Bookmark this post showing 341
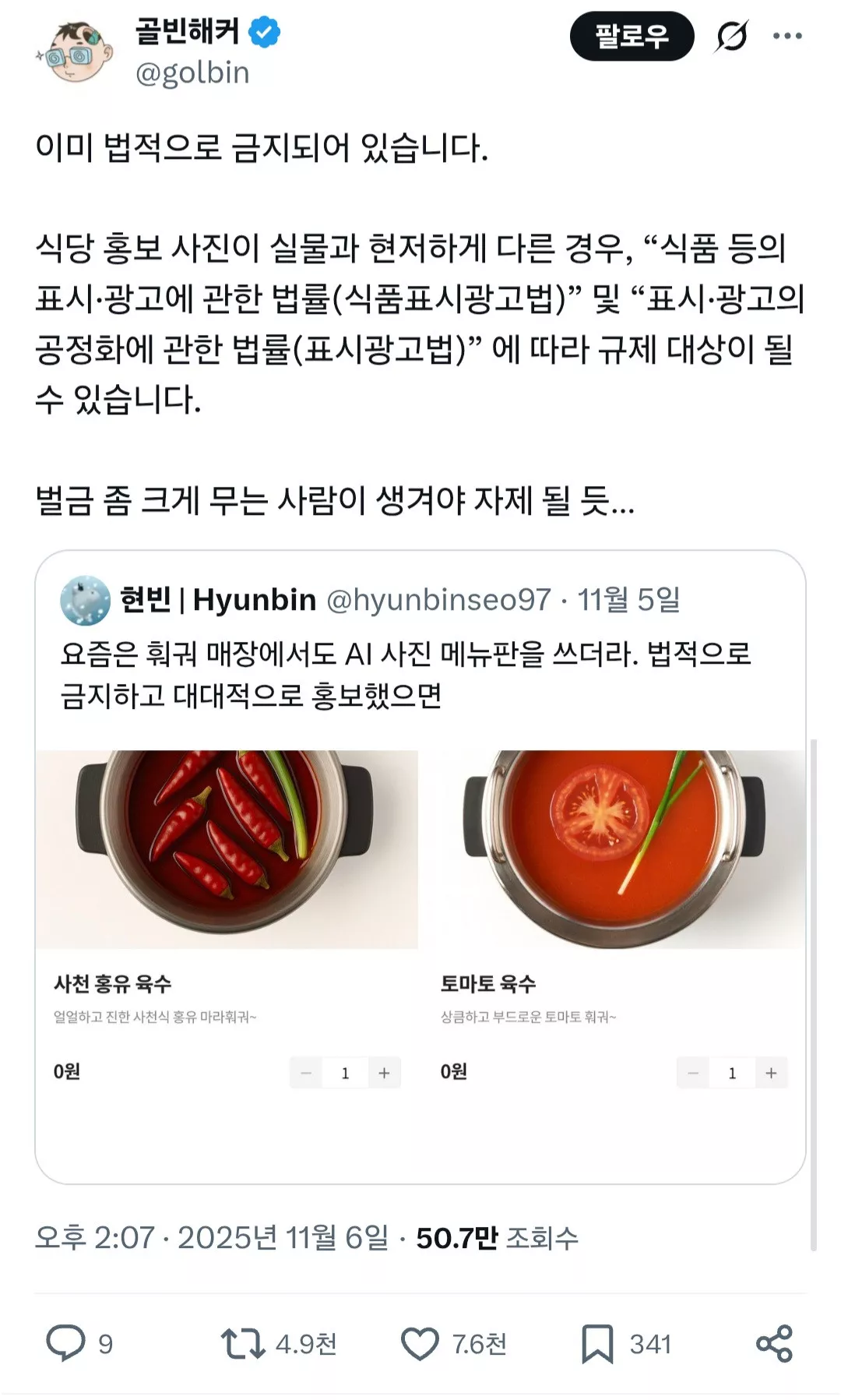 point(597,1343)
